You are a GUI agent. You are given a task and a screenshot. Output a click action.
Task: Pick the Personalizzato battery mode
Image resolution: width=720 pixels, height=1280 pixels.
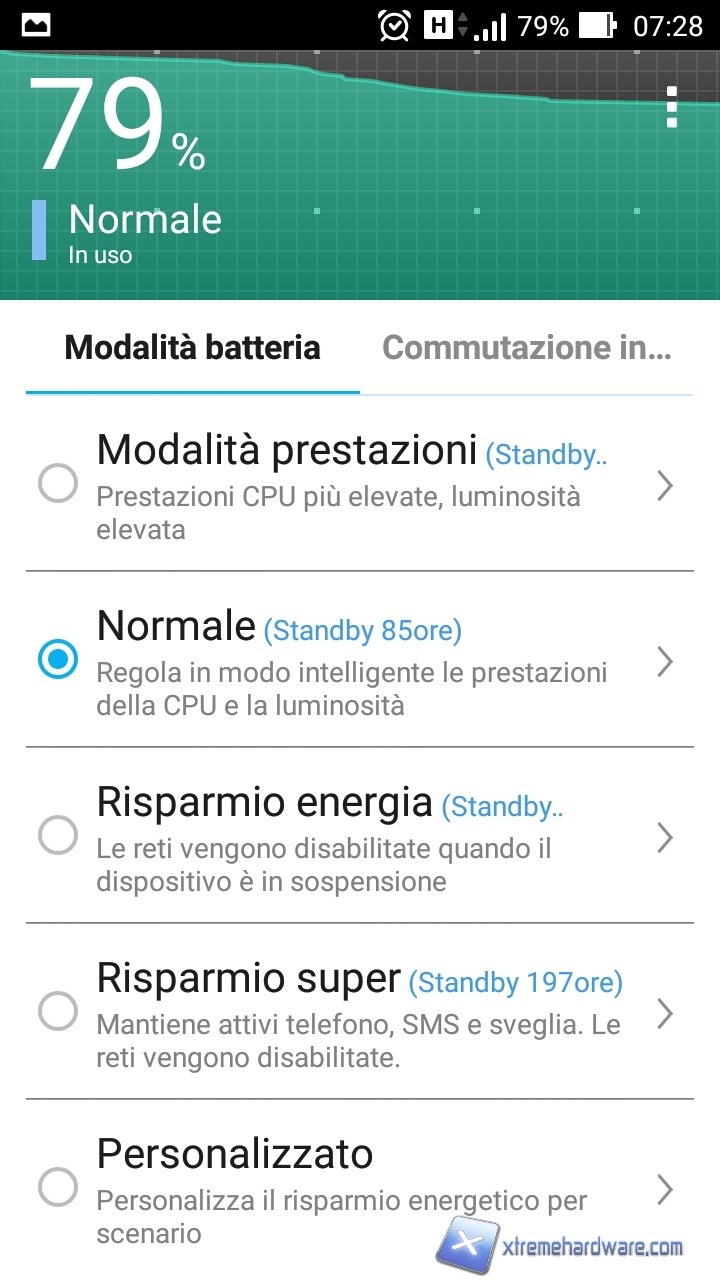(58, 1188)
